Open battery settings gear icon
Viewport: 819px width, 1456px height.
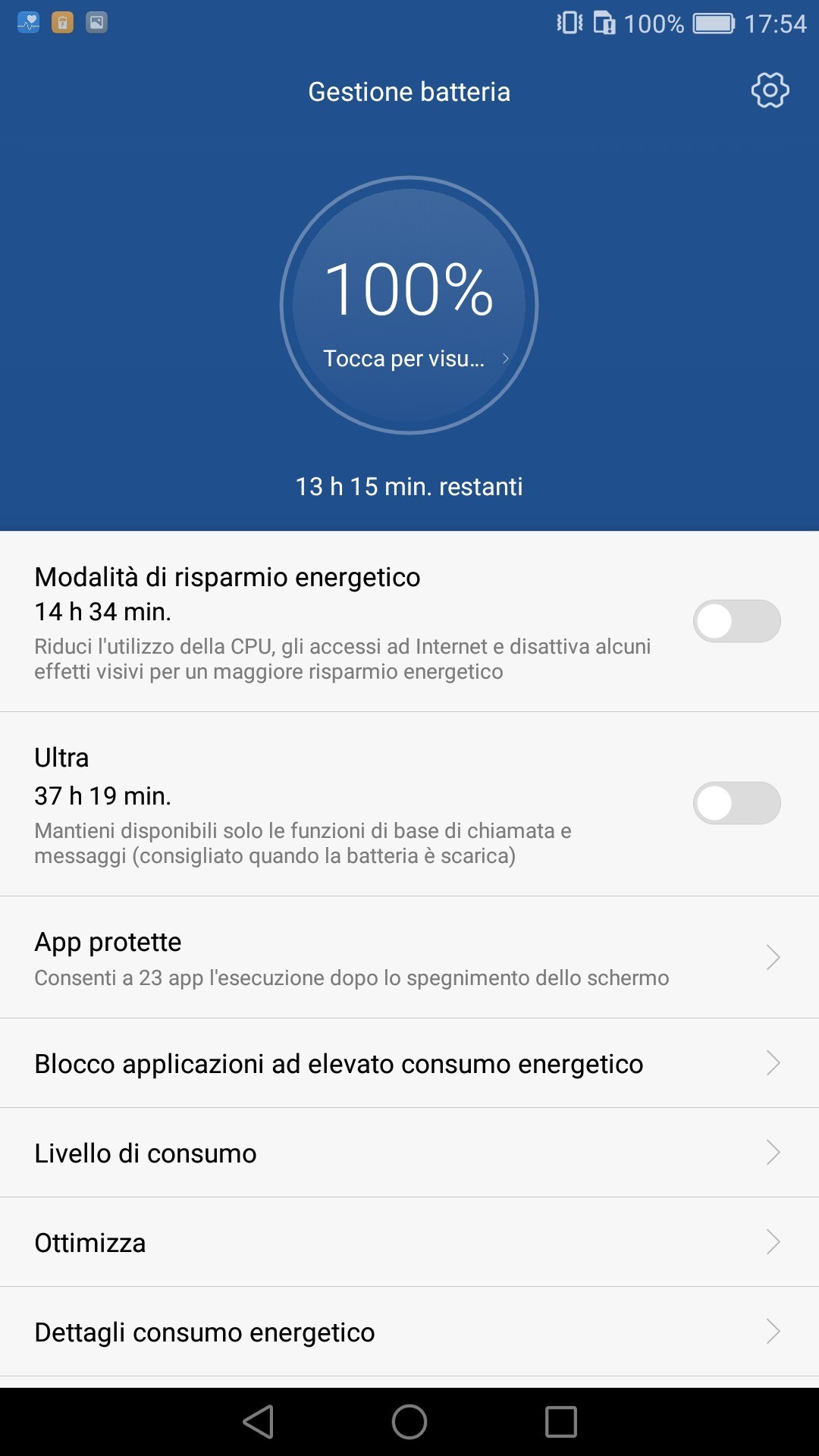[770, 91]
